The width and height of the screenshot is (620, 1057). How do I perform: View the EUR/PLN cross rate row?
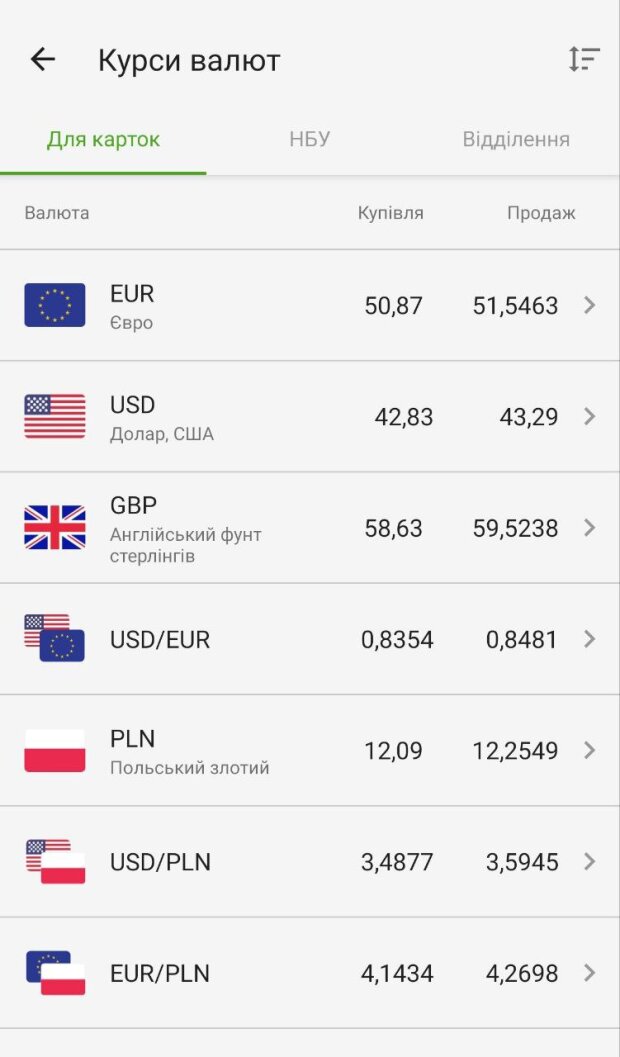coord(310,973)
